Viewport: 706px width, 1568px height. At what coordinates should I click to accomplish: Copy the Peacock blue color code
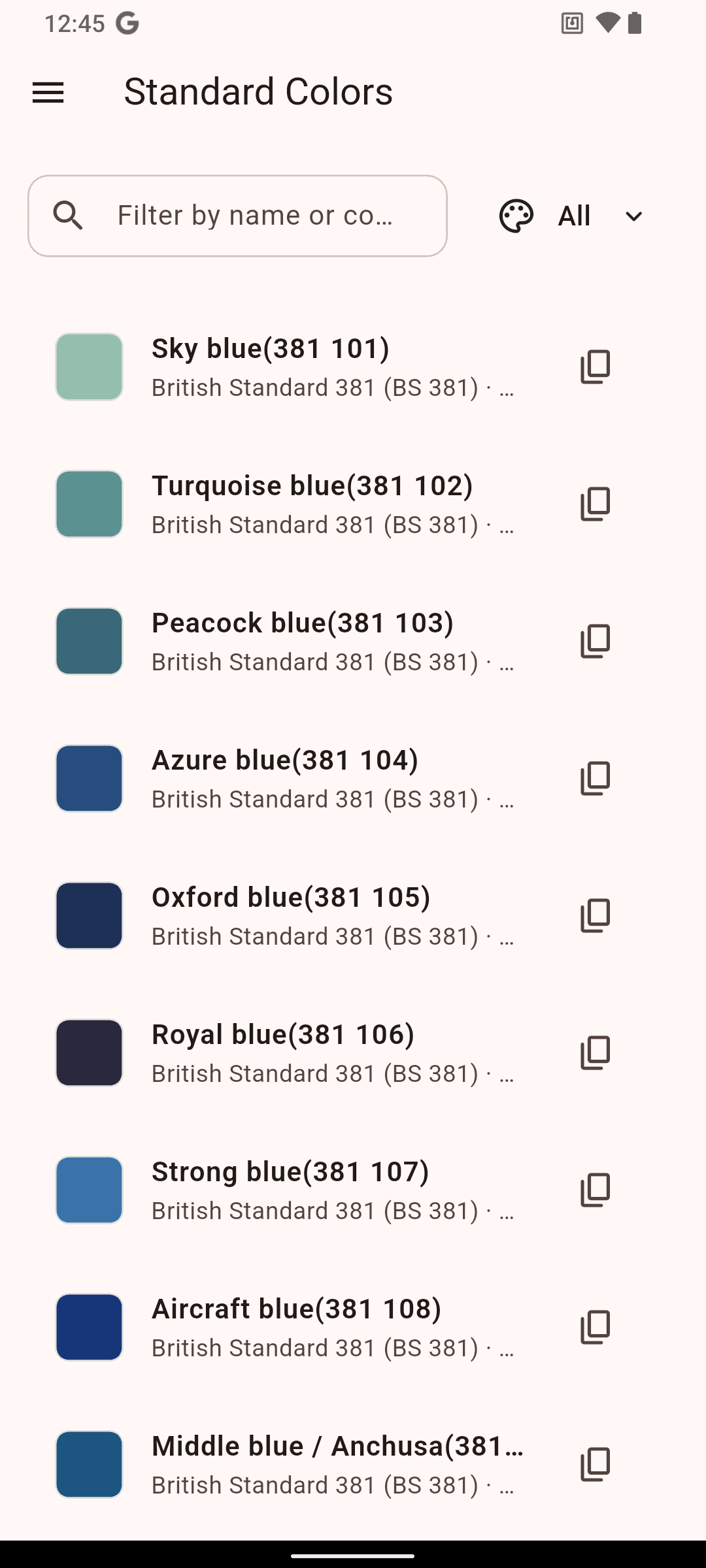tap(594, 641)
